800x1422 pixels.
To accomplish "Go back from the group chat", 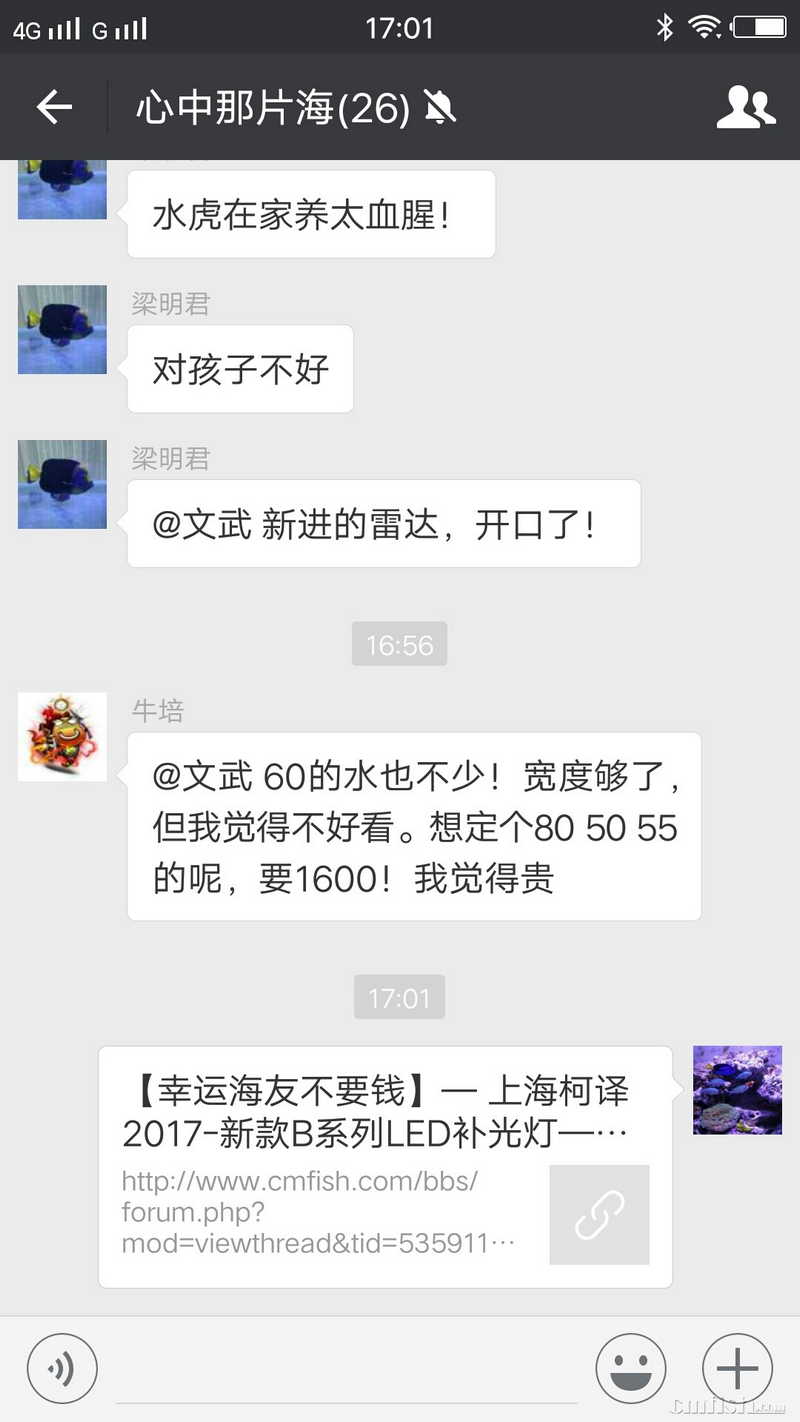I will 55,107.
